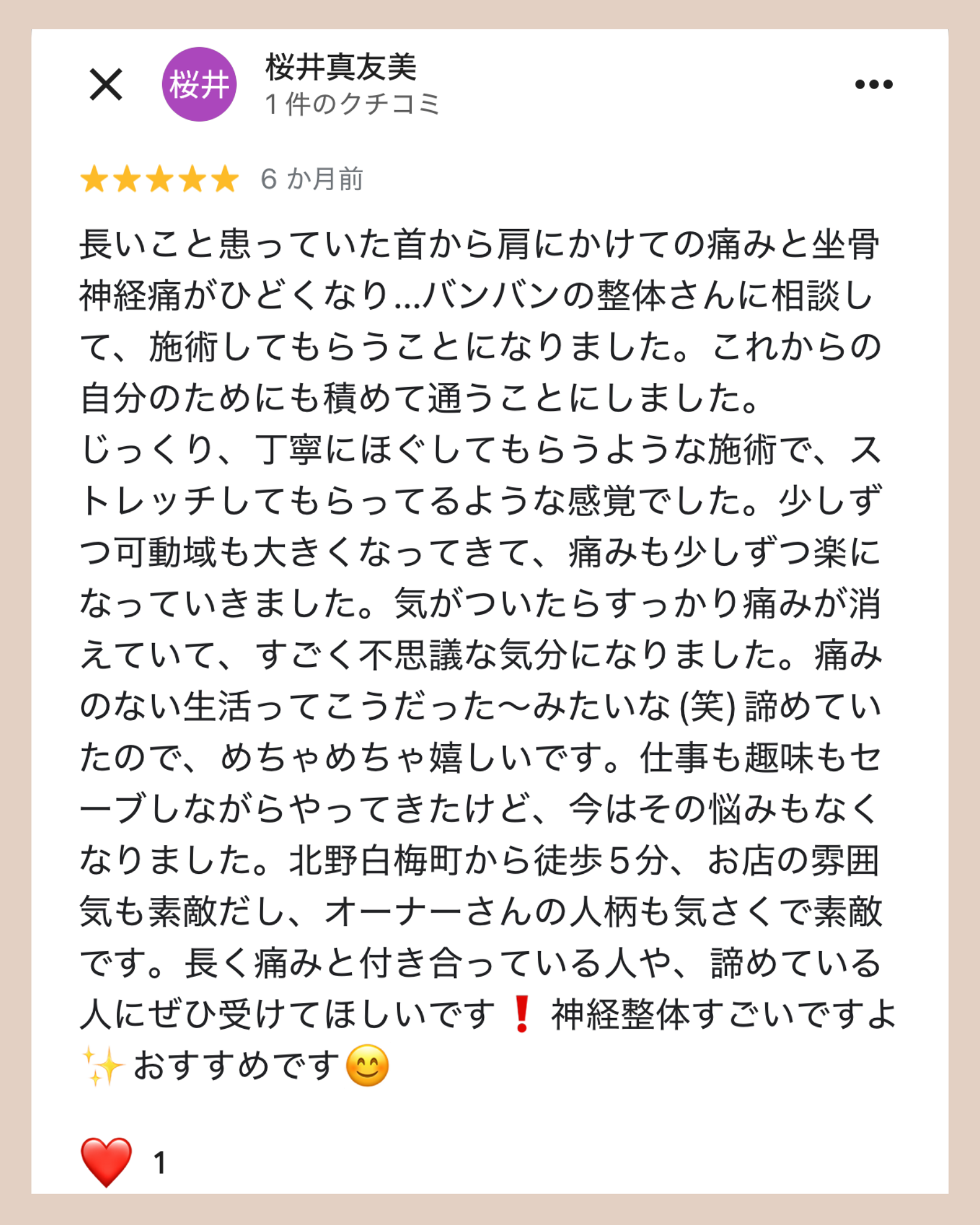Click the third yellow rating star
980x1225 pixels.
pyautogui.click(x=160, y=178)
